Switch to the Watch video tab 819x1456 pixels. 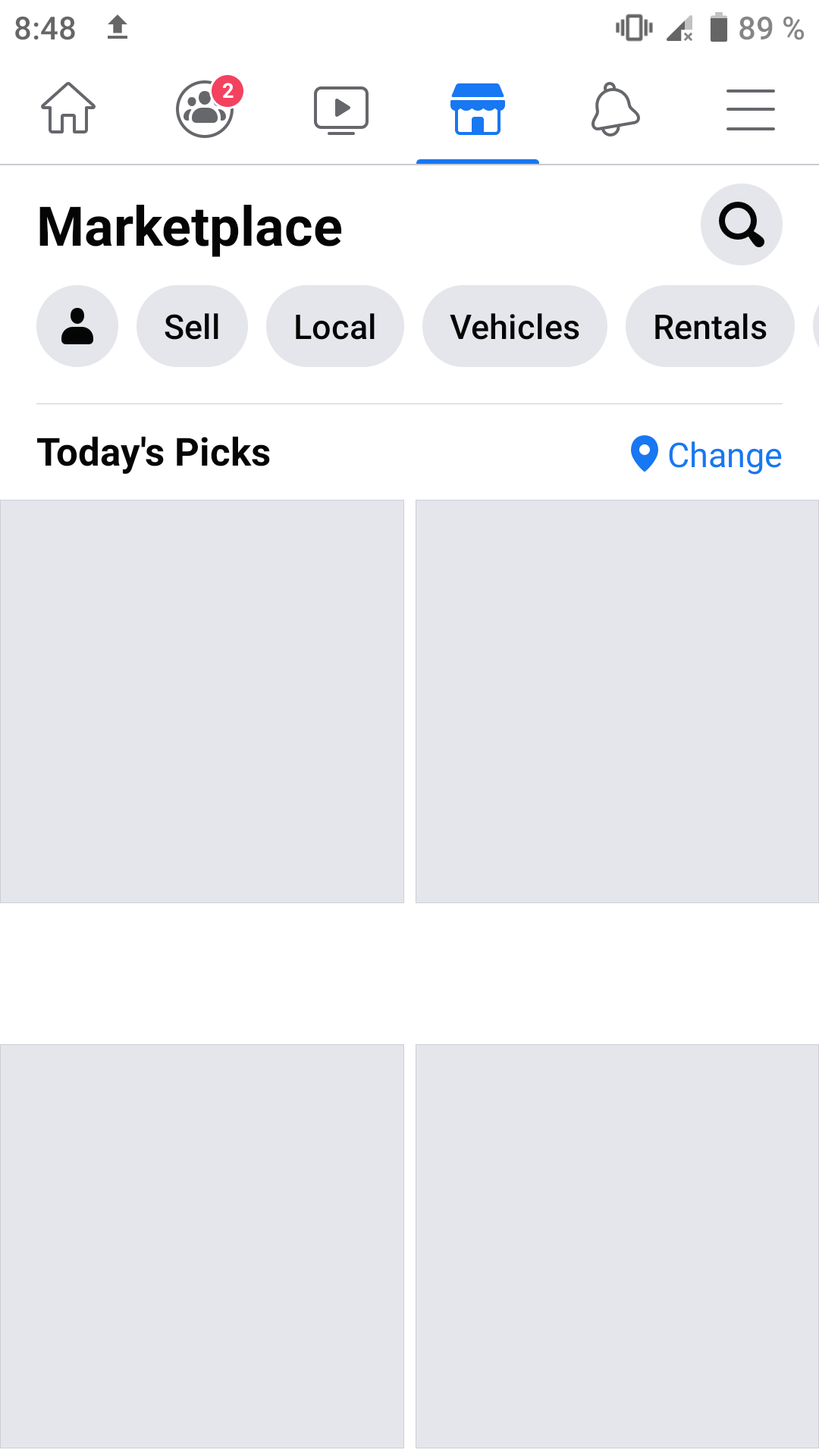click(341, 109)
